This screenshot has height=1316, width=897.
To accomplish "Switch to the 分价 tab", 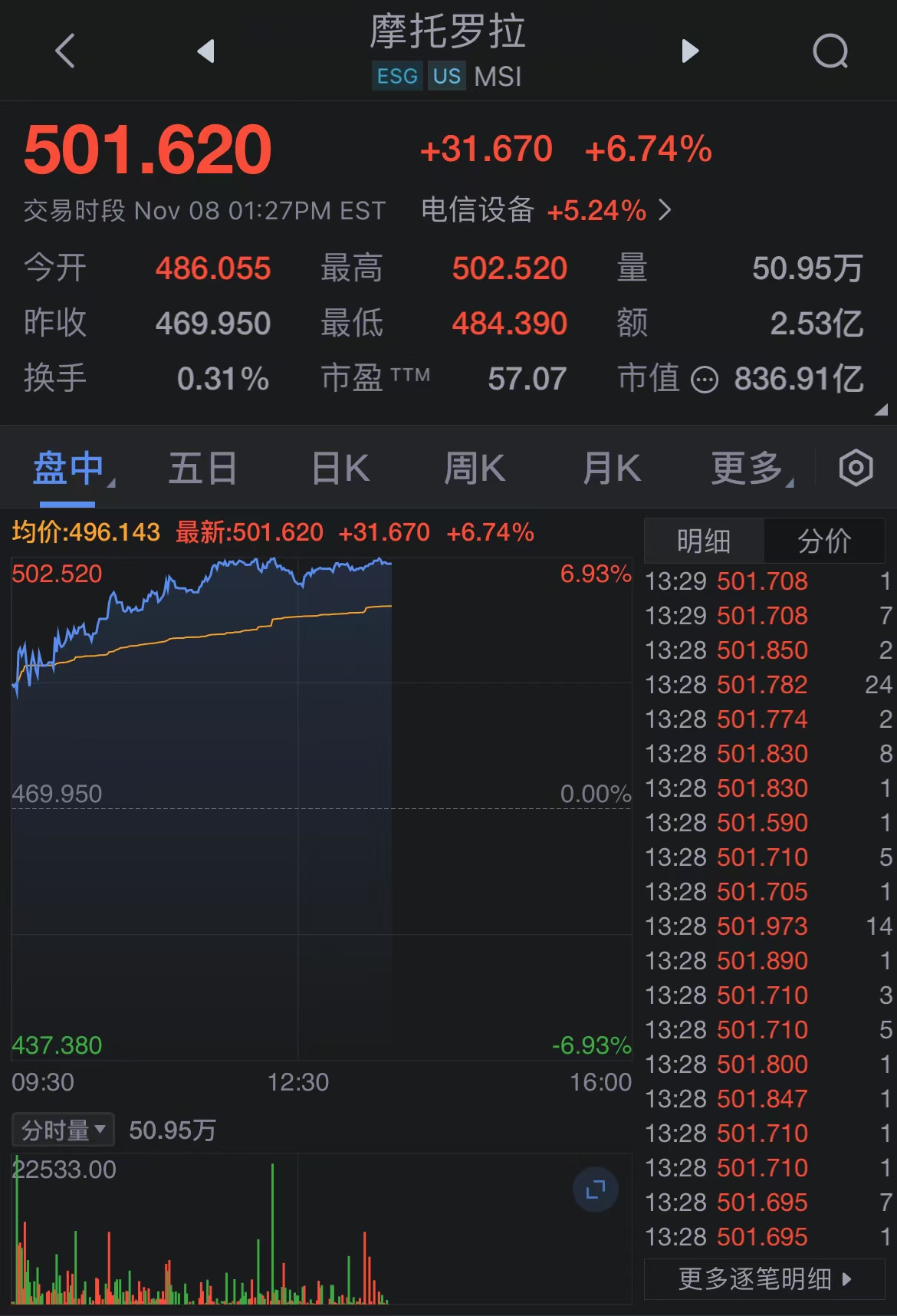I will coord(825,541).
